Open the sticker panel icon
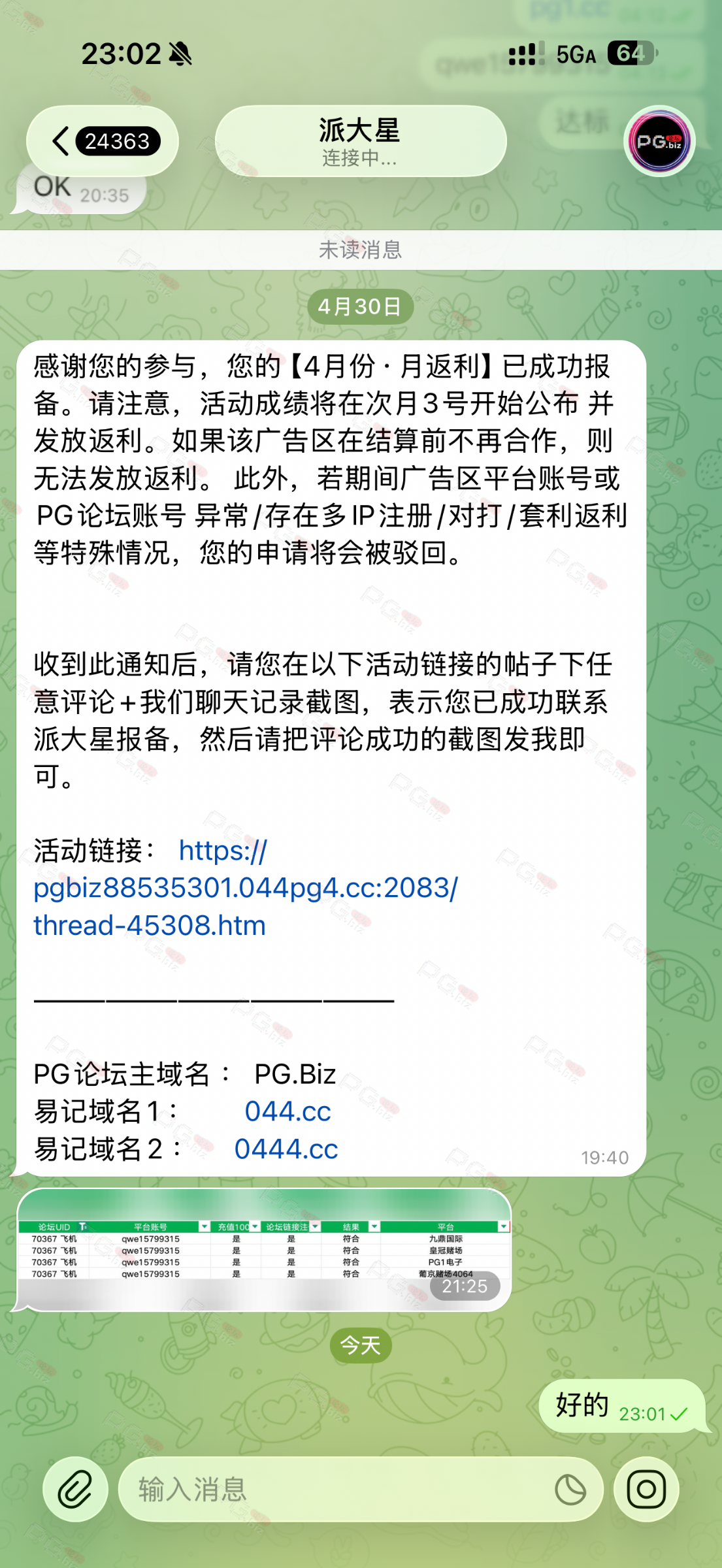Viewport: 722px width, 1568px height. pos(570,1490)
